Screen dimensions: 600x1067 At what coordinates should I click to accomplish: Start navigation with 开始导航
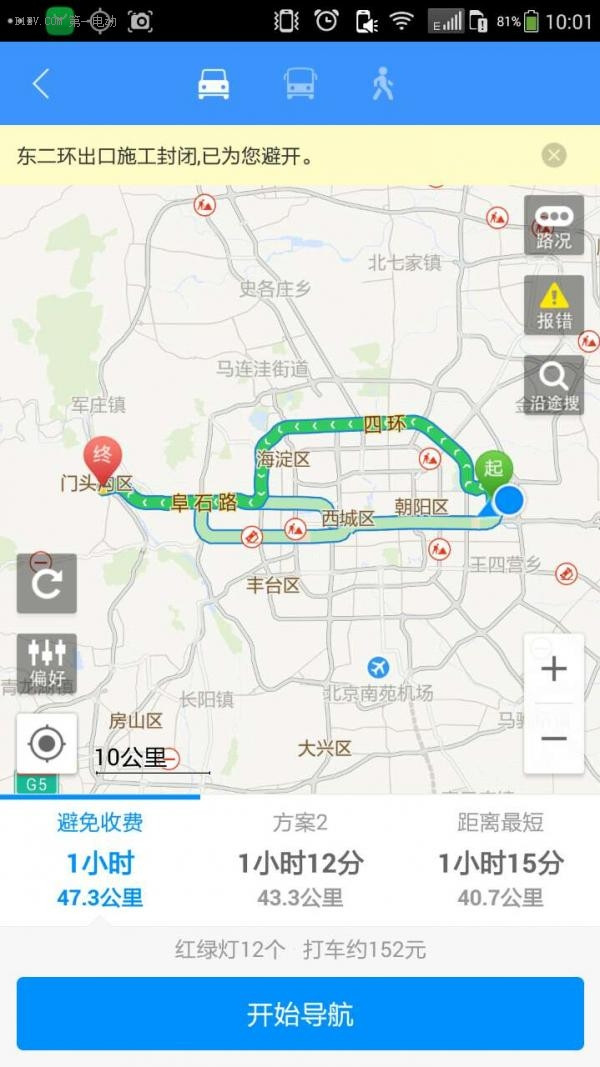(x=300, y=1014)
